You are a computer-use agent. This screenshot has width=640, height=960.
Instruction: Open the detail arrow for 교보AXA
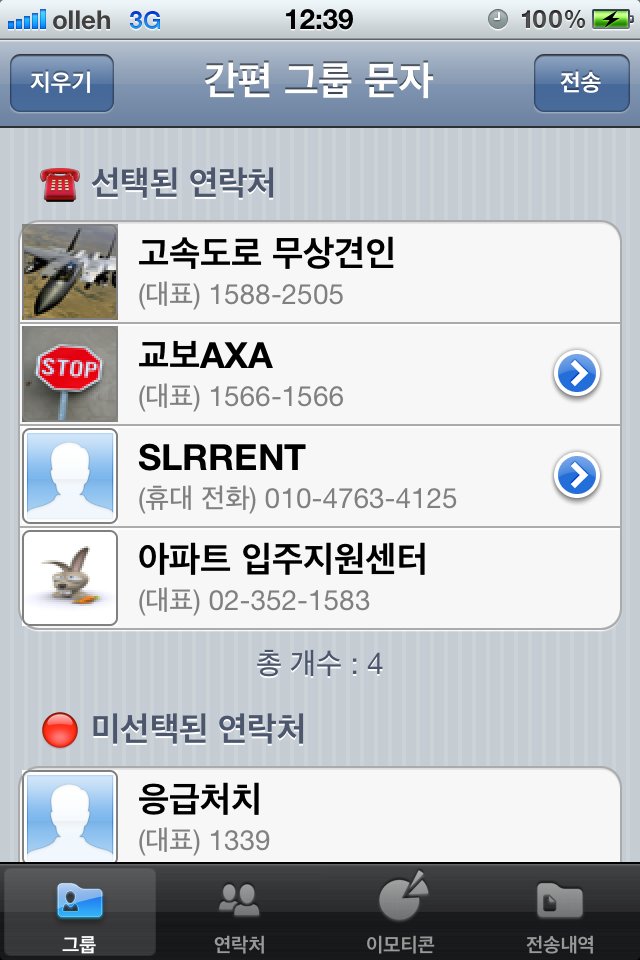pos(577,374)
